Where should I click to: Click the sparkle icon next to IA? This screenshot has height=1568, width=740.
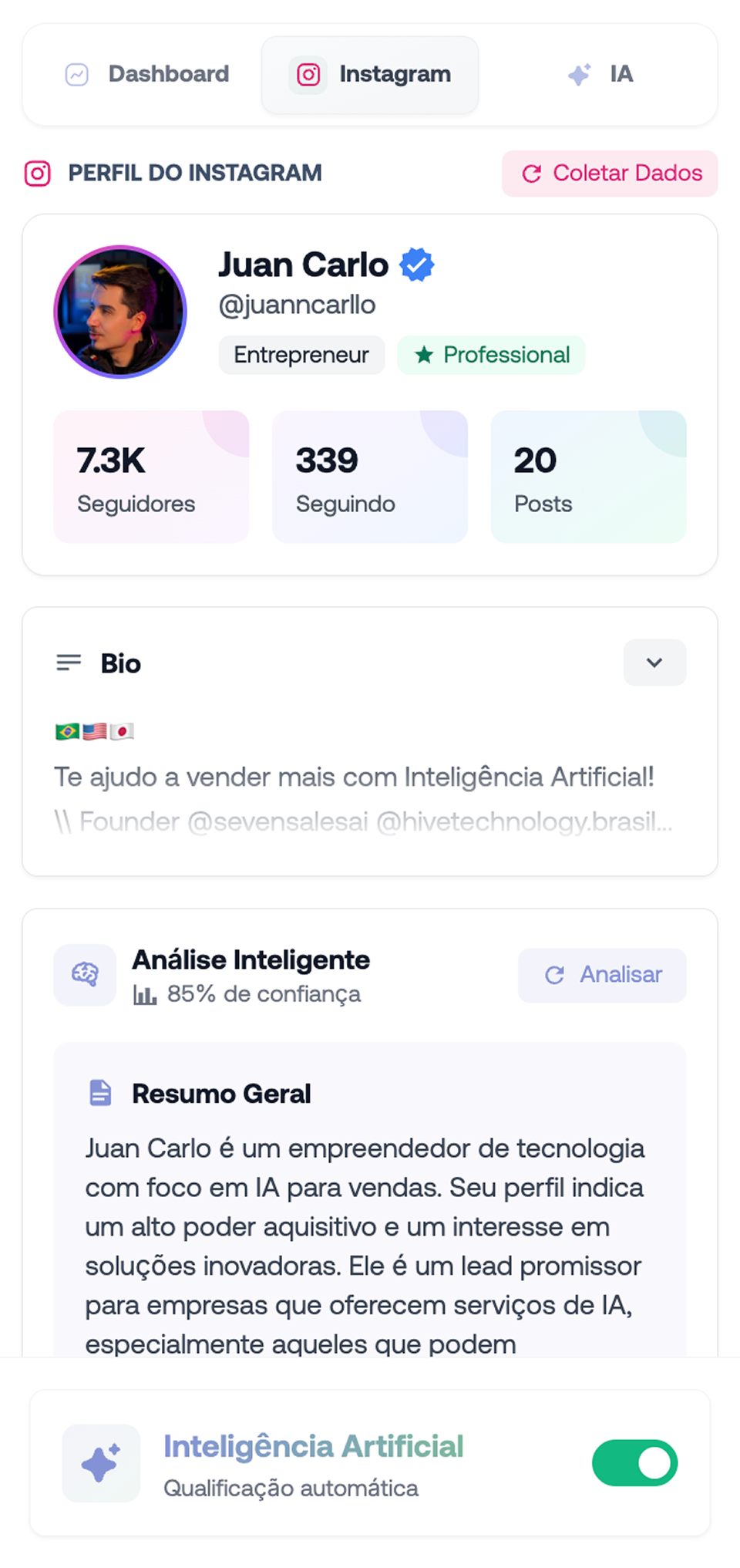577,74
